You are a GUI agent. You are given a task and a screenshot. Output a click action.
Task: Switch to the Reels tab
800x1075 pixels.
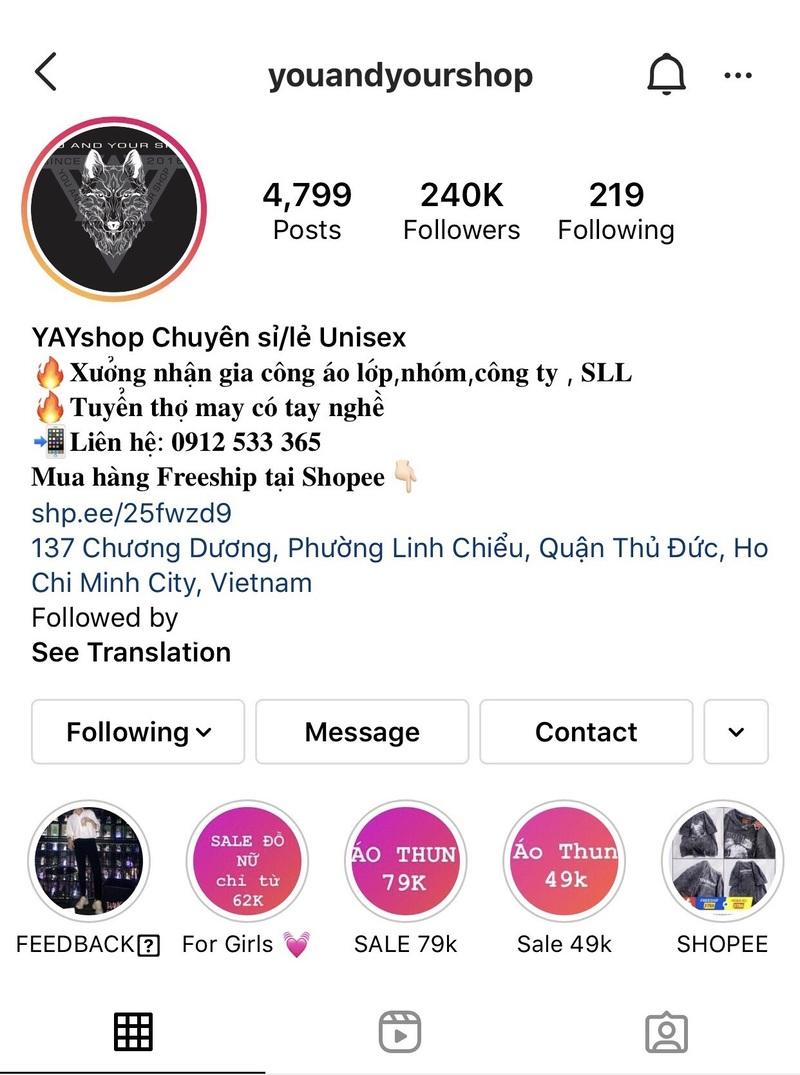(400, 1032)
